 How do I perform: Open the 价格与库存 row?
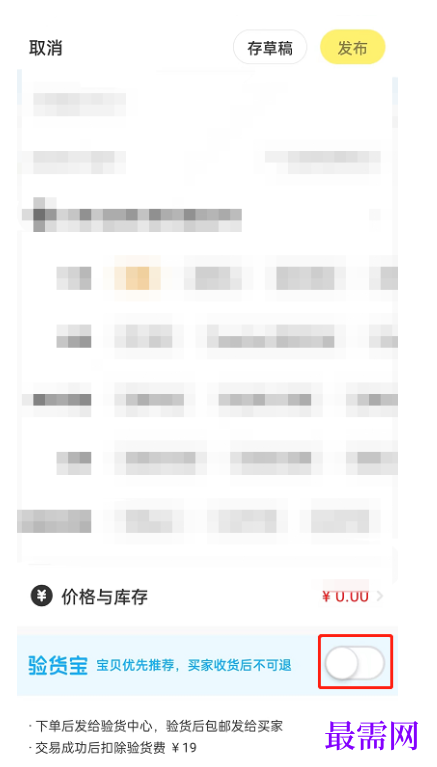[207, 596]
